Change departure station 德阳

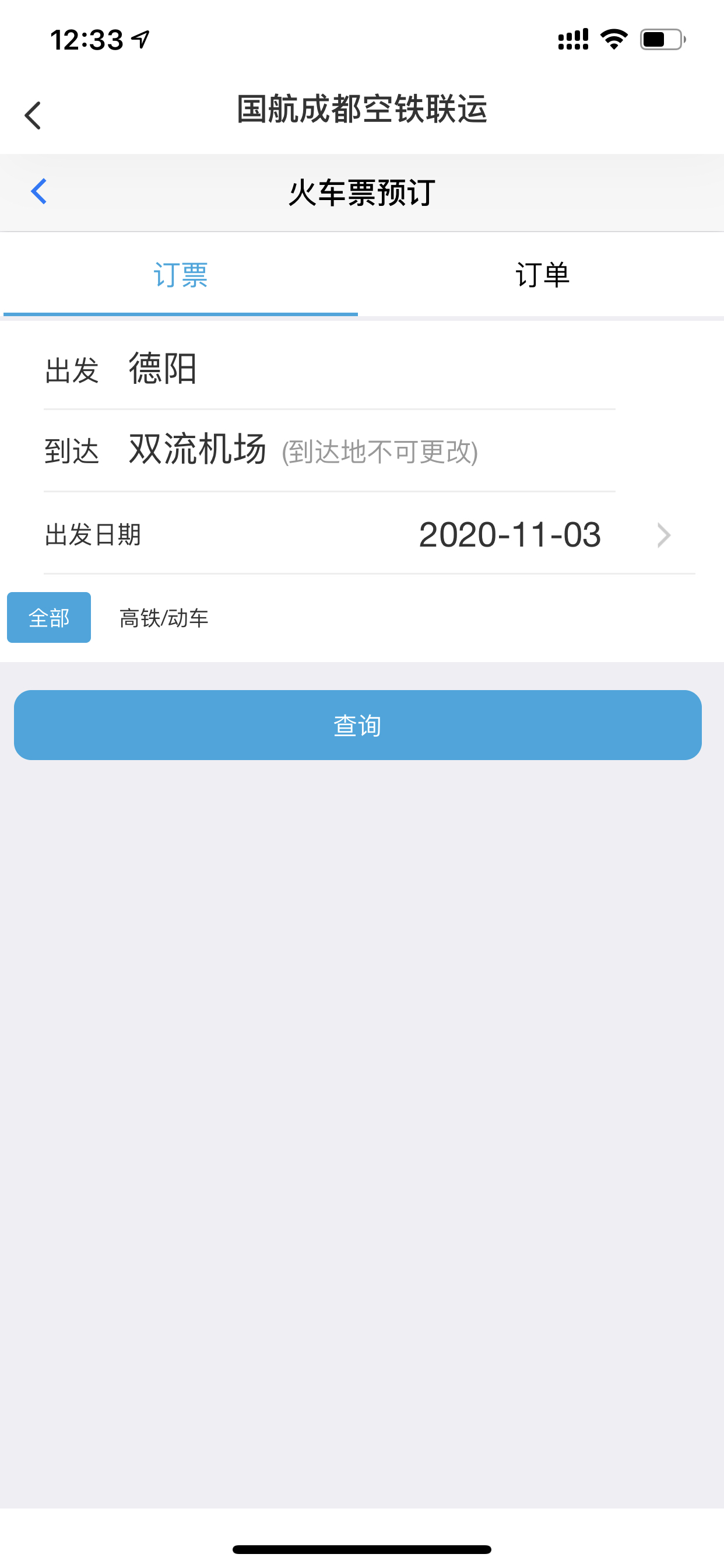point(163,369)
